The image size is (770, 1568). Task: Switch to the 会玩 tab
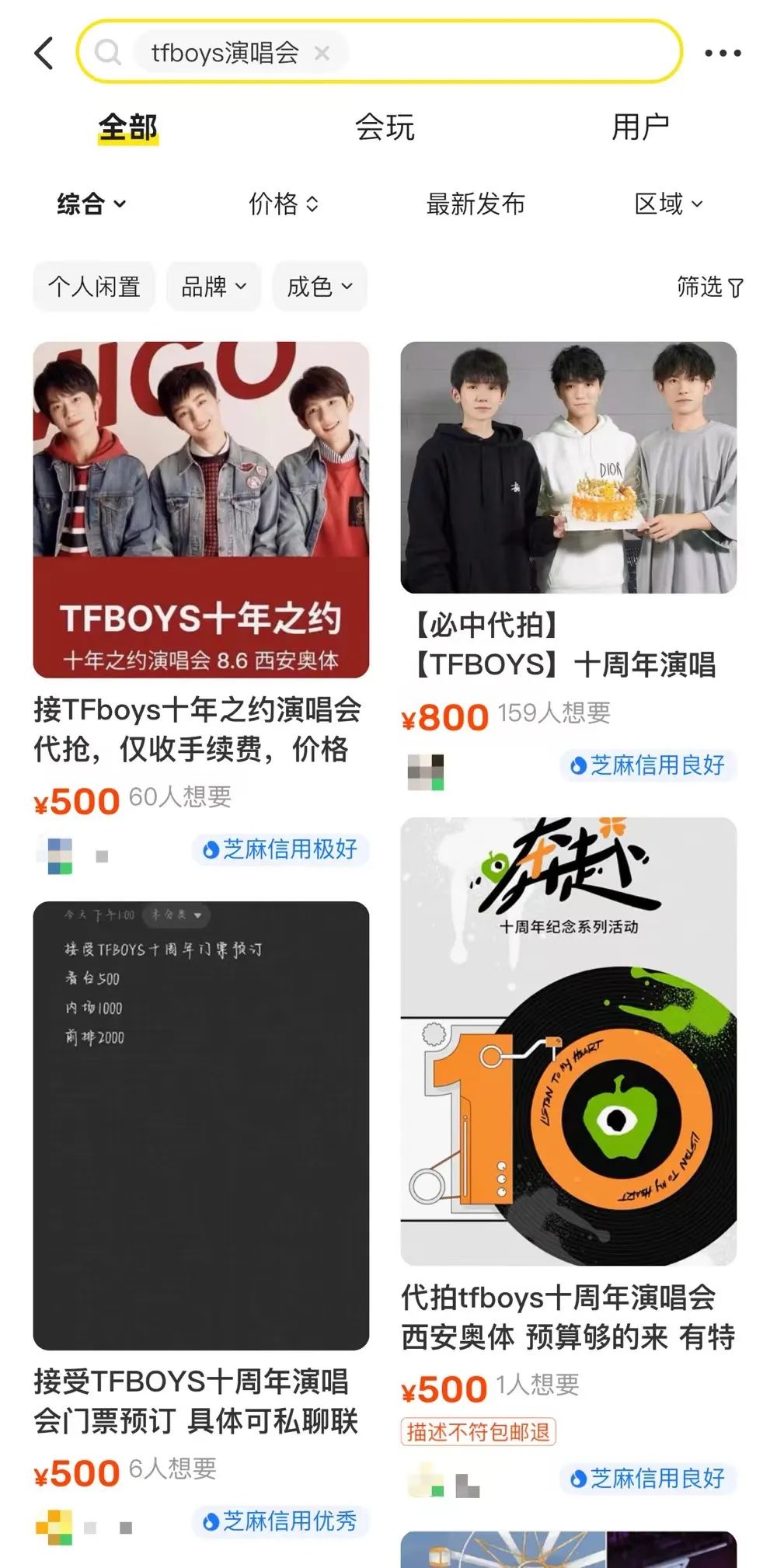point(385,127)
